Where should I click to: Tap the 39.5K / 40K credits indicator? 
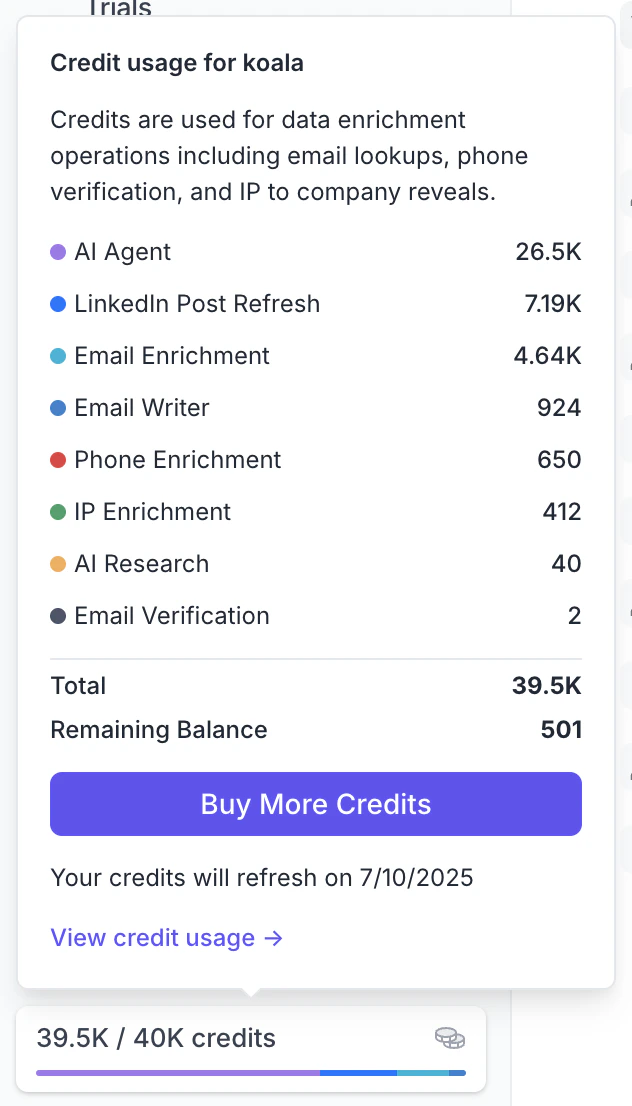coord(250,1046)
